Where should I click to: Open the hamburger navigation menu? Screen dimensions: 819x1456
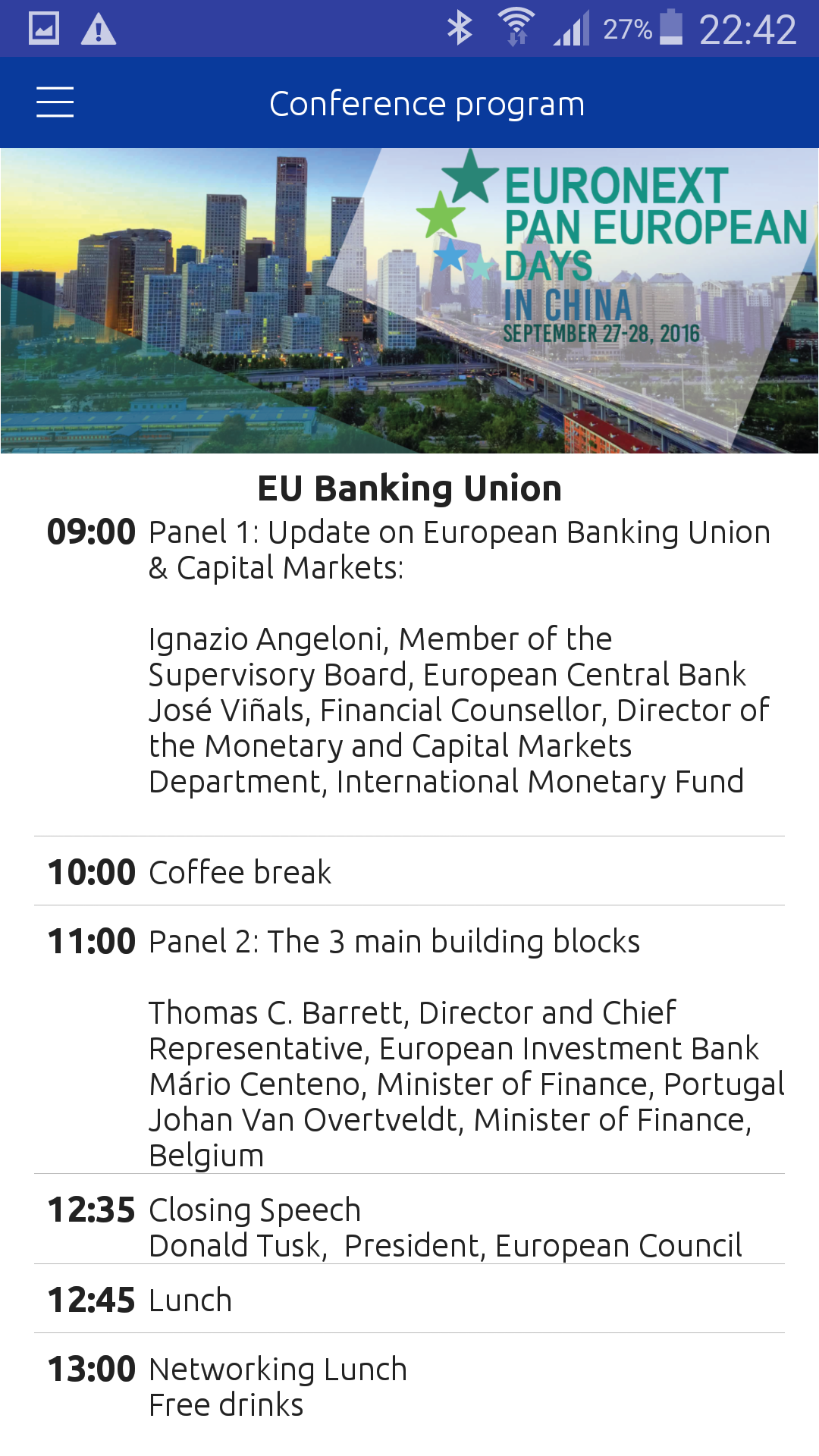[55, 102]
